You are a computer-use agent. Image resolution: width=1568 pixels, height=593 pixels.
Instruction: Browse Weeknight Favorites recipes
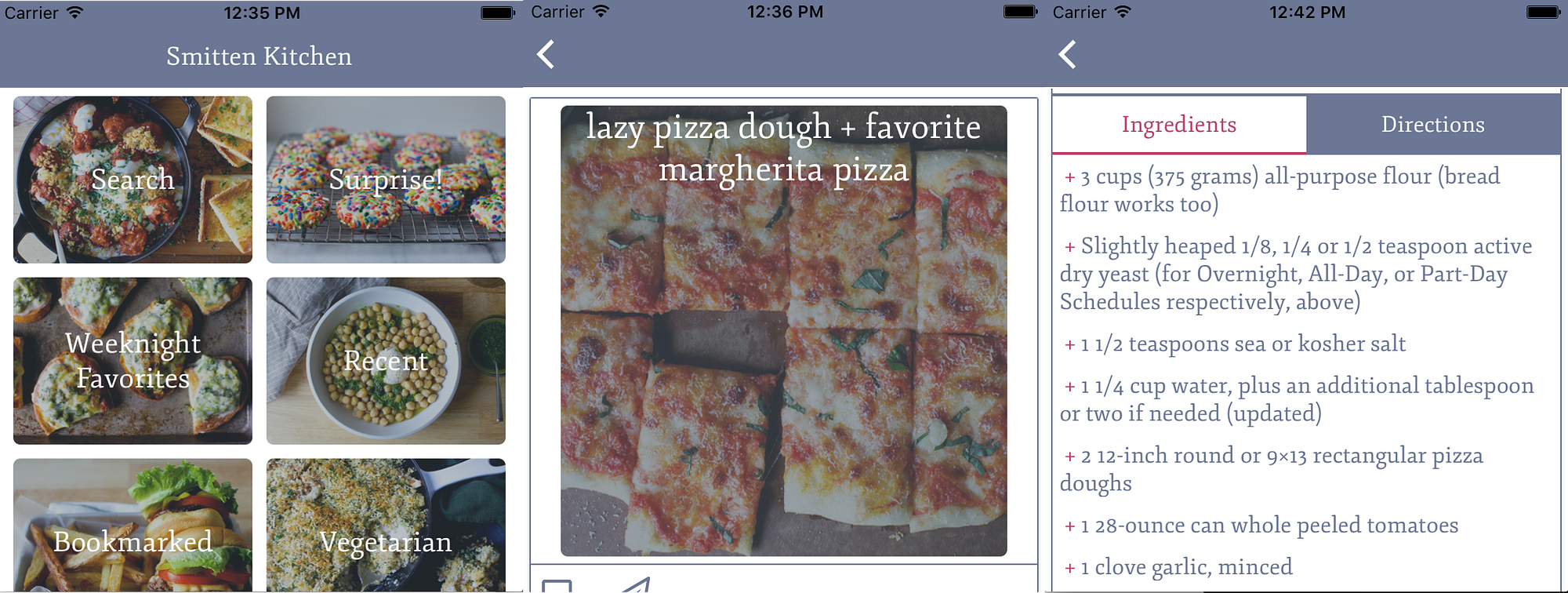(x=132, y=361)
